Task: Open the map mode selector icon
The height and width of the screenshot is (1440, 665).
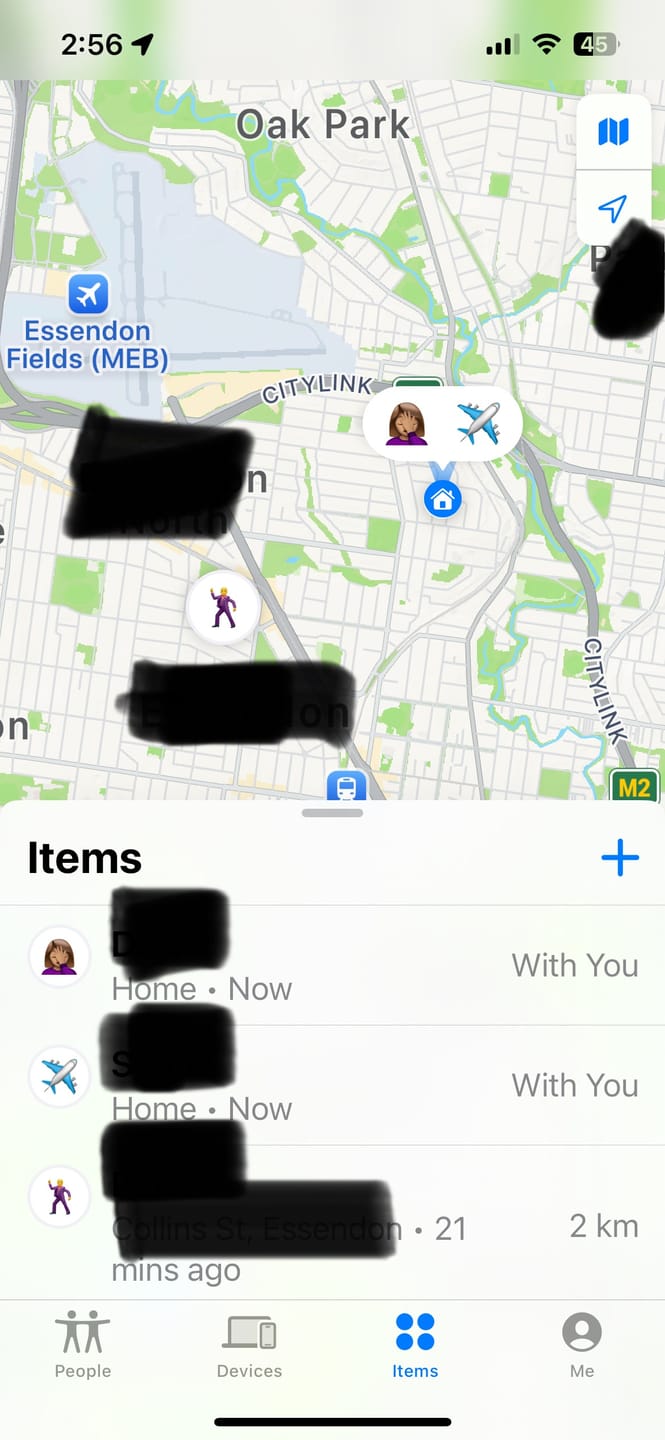Action: tap(612, 132)
